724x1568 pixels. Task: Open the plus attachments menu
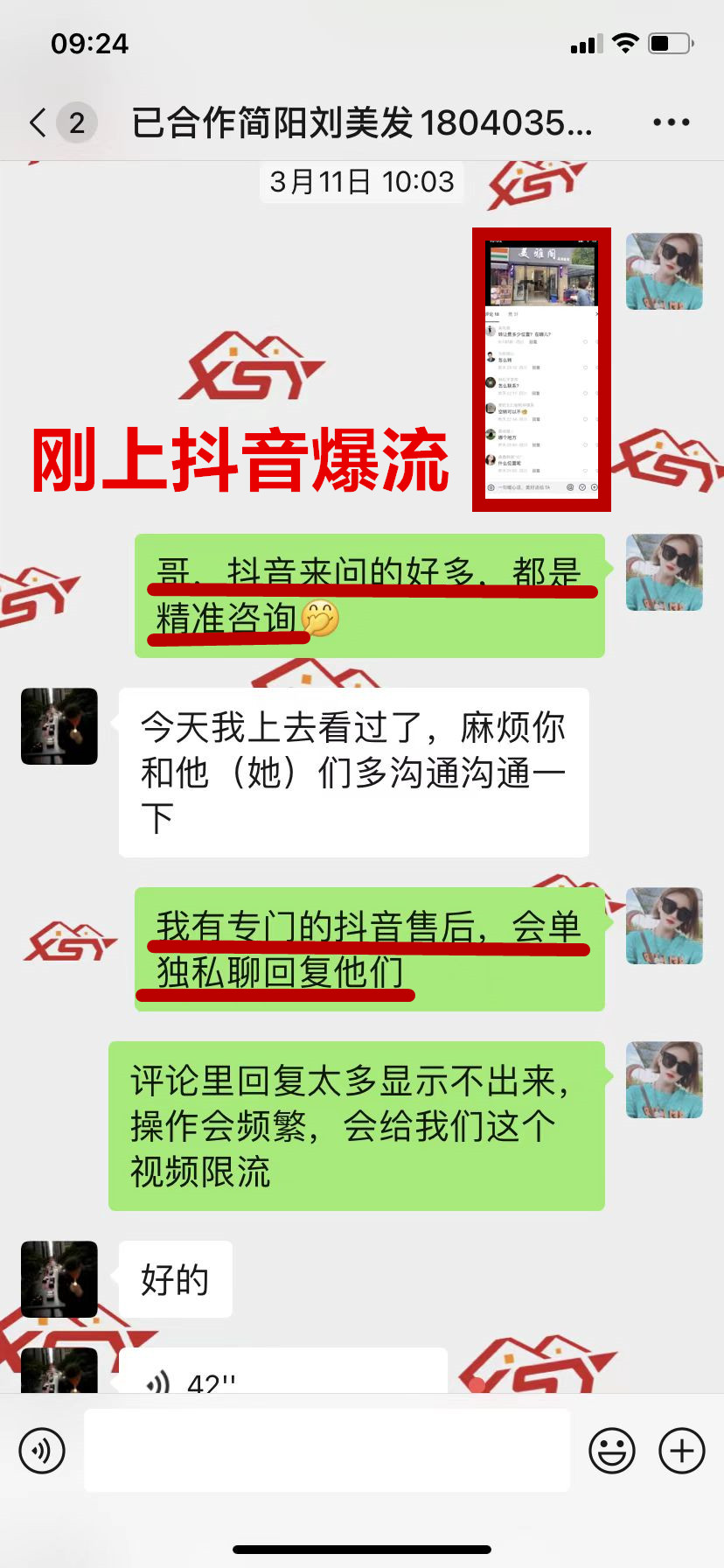coord(681,1451)
